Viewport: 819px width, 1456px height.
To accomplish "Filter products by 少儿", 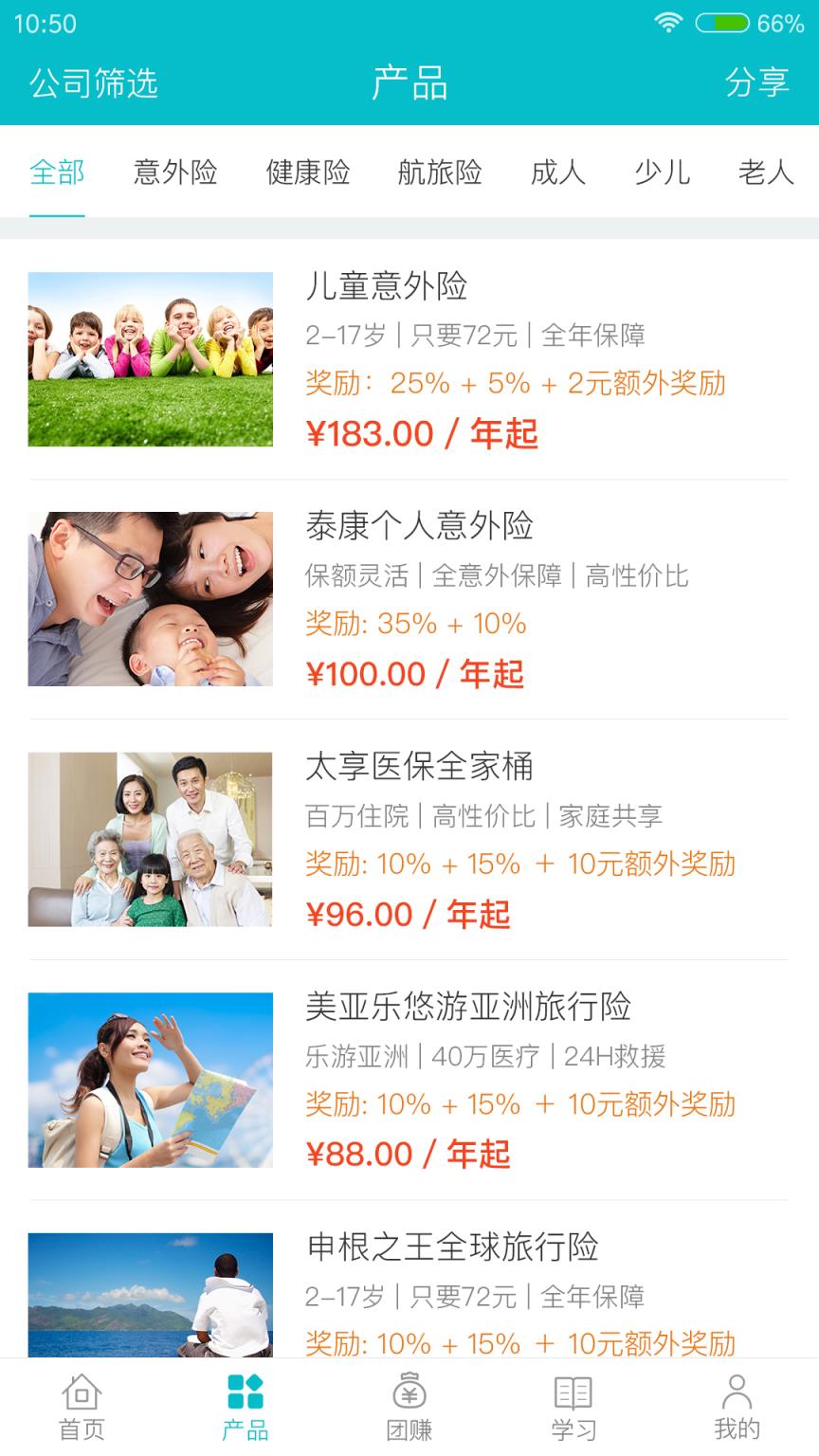I will (x=662, y=173).
